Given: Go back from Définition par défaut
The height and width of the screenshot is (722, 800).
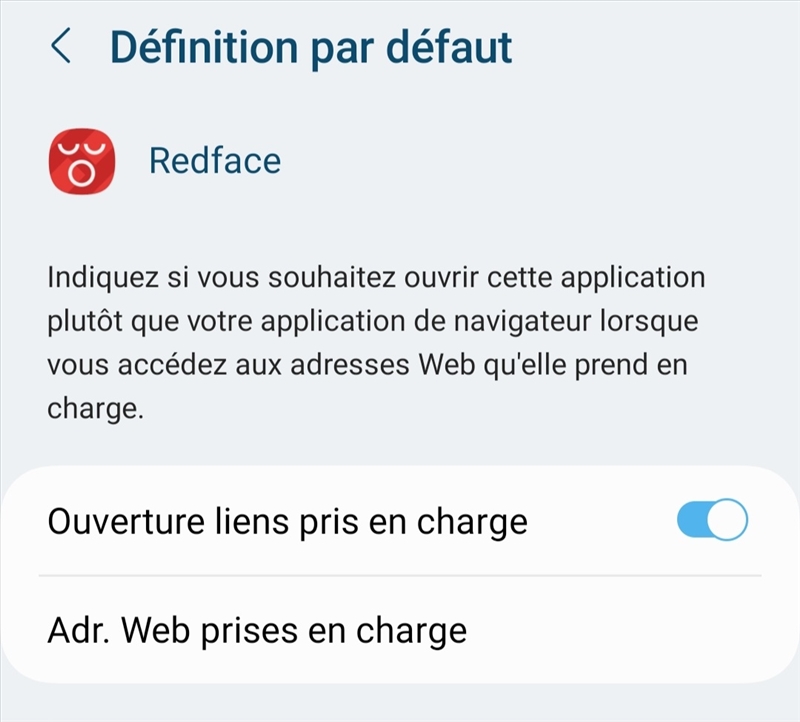Looking at the screenshot, I should [x=62, y=47].
